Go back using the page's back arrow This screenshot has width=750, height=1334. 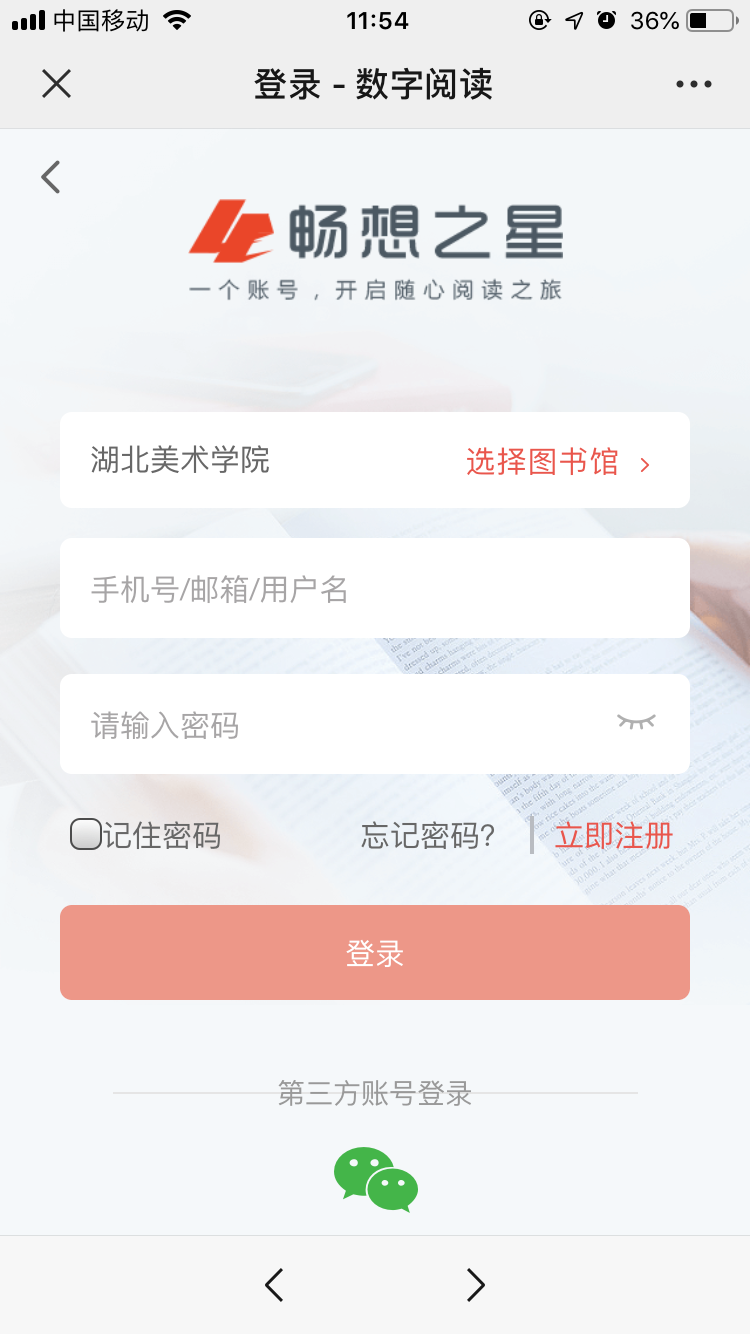click(51, 177)
